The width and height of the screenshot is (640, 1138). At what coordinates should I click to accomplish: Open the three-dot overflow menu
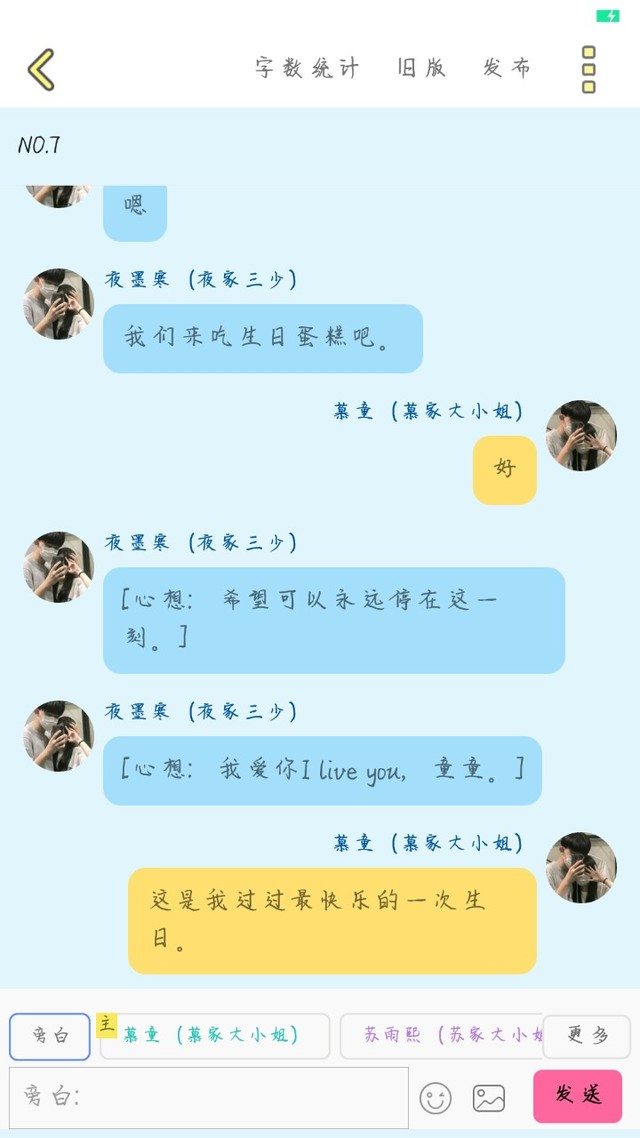coord(589,69)
